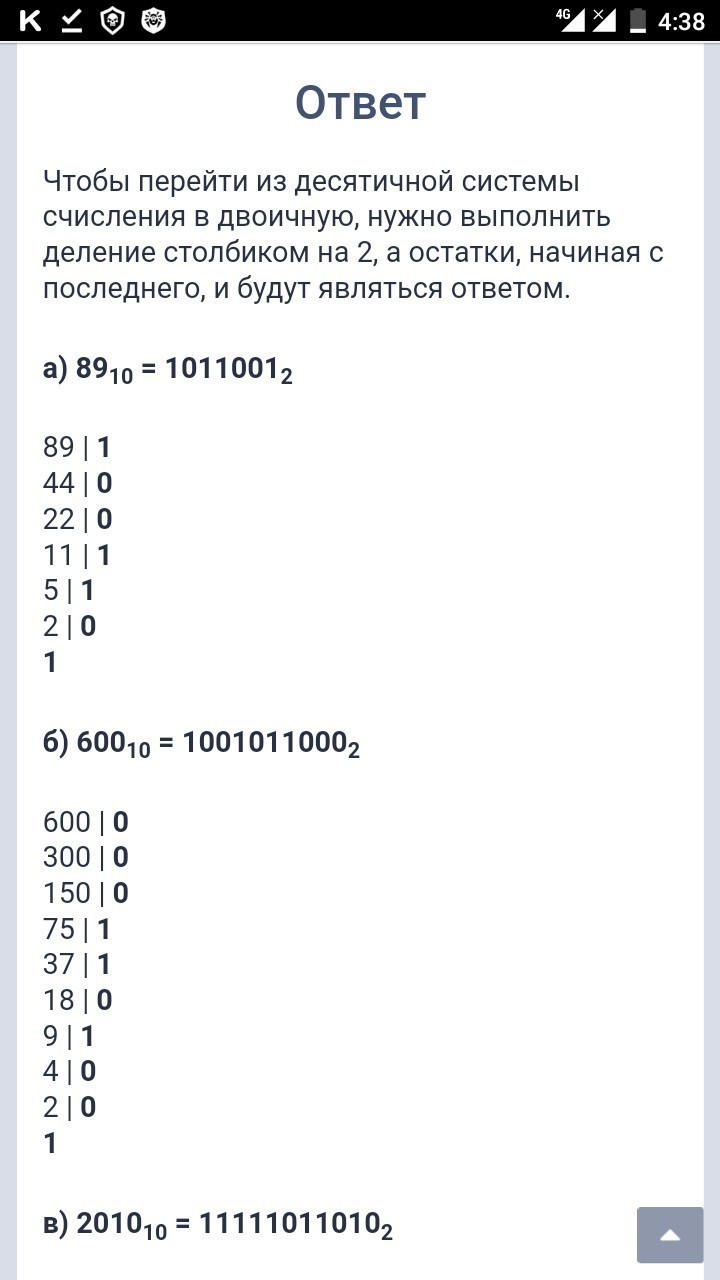Screen dimensions: 720x1280
Task: Tap the scroll-to-top arrow button
Action: click(x=670, y=1235)
